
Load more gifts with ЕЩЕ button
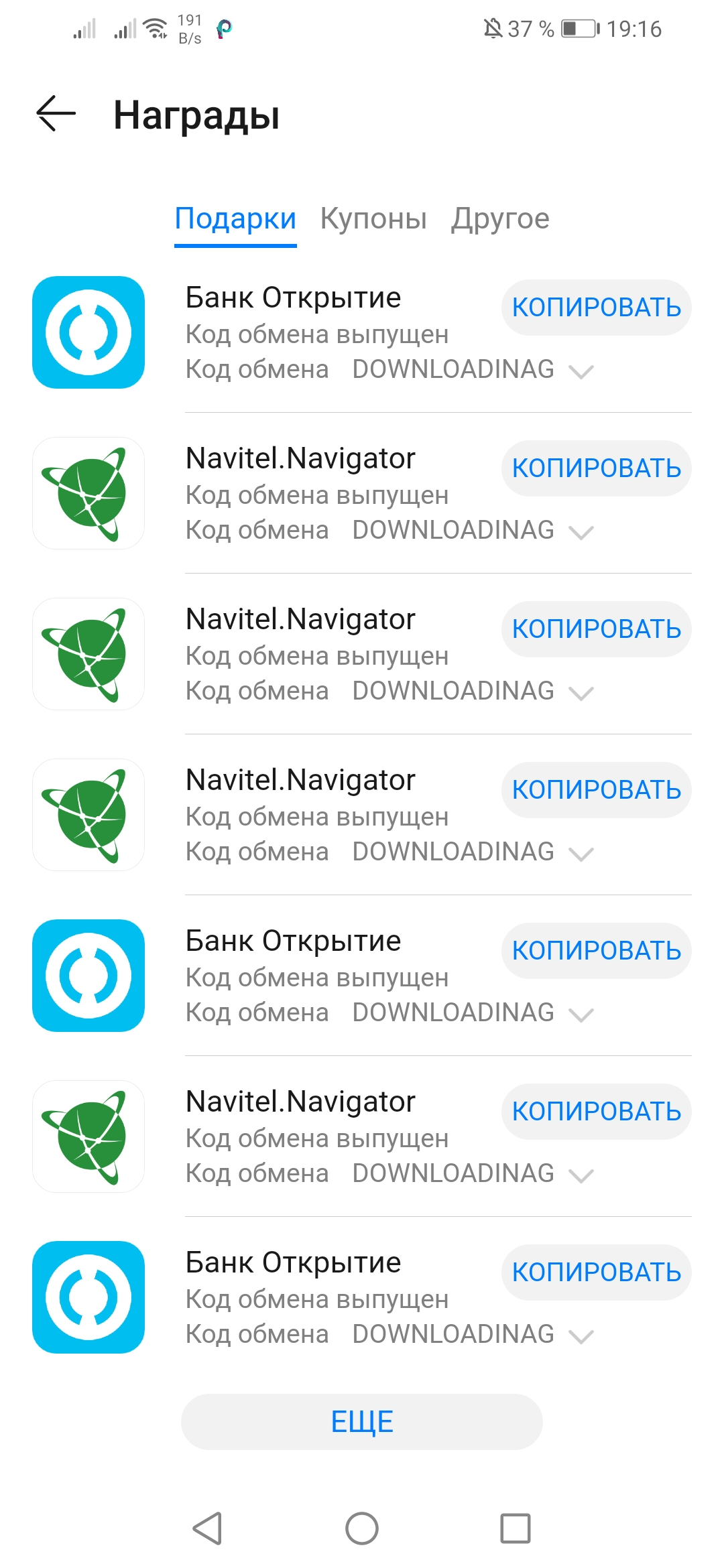(362, 1421)
